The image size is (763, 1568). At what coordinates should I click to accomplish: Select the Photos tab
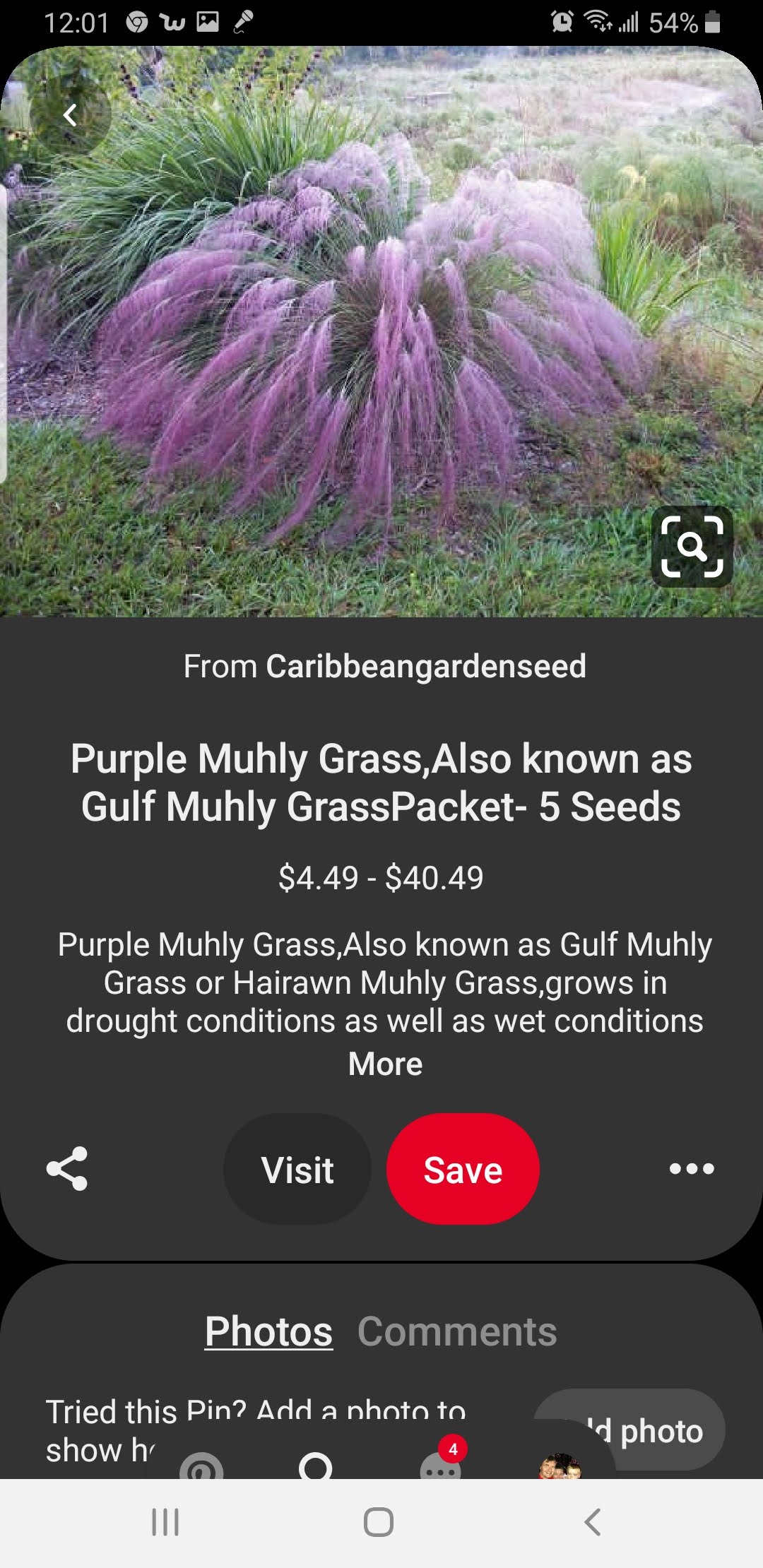268,1331
